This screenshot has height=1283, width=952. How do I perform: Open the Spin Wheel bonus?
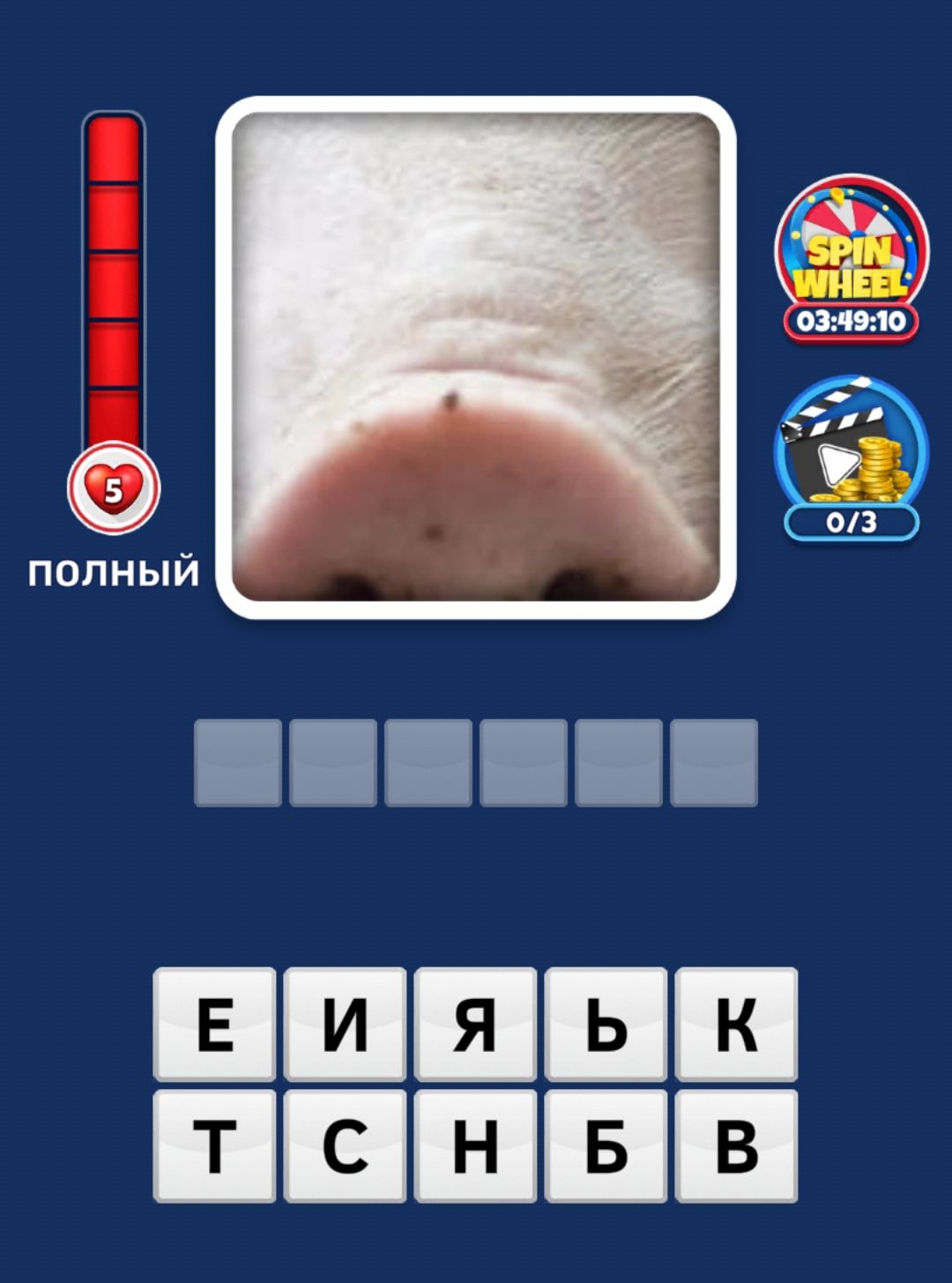(x=851, y=257)
